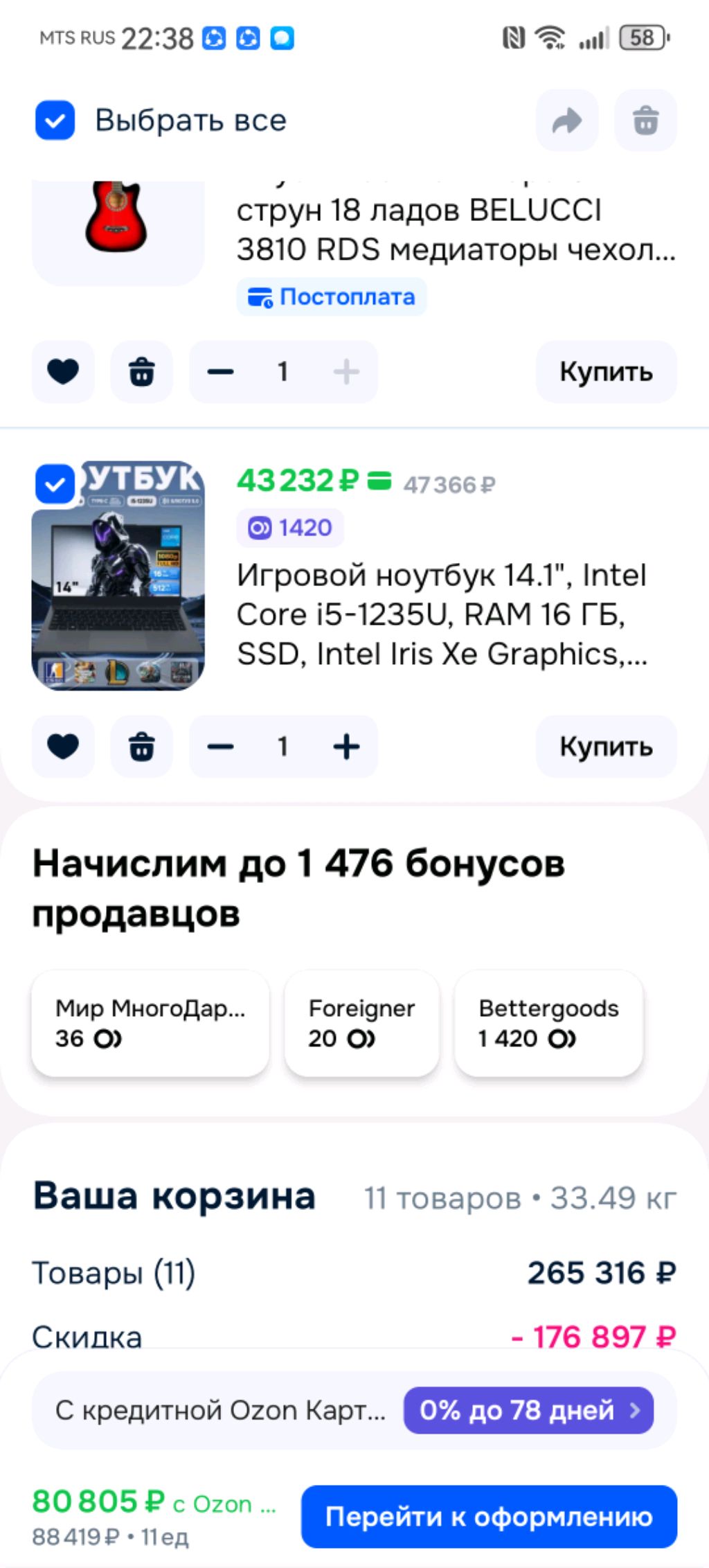Remove the gaming laptop from cart

coord(141,747)
